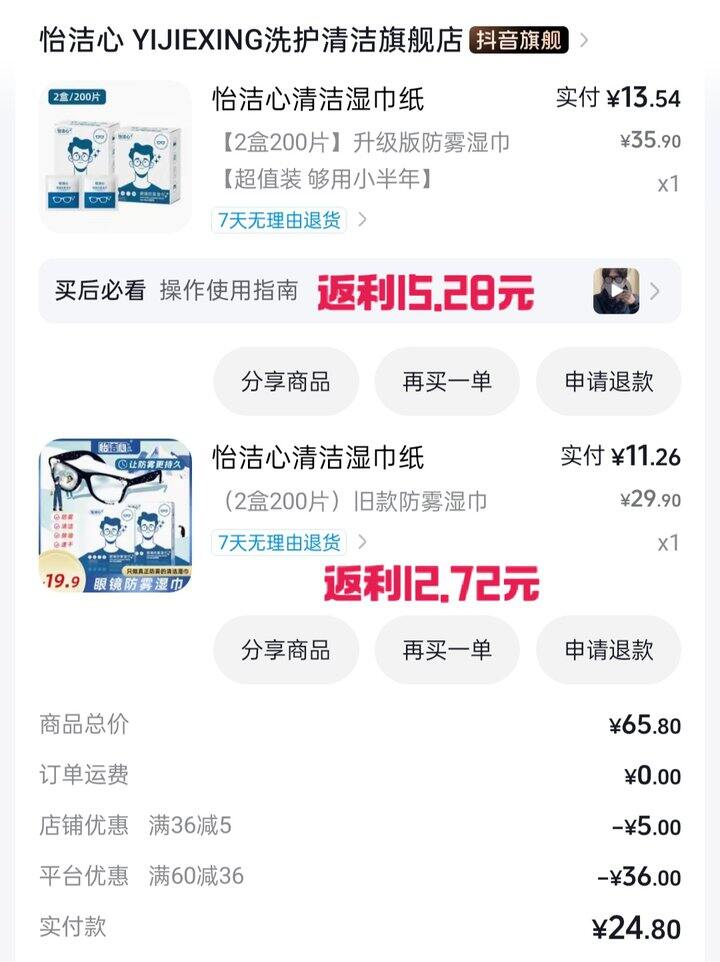This screenshot has height=962, width=720.
Task: Open 7天无理由退货 policy for the 旧款 item
Action: coord(289,542)
